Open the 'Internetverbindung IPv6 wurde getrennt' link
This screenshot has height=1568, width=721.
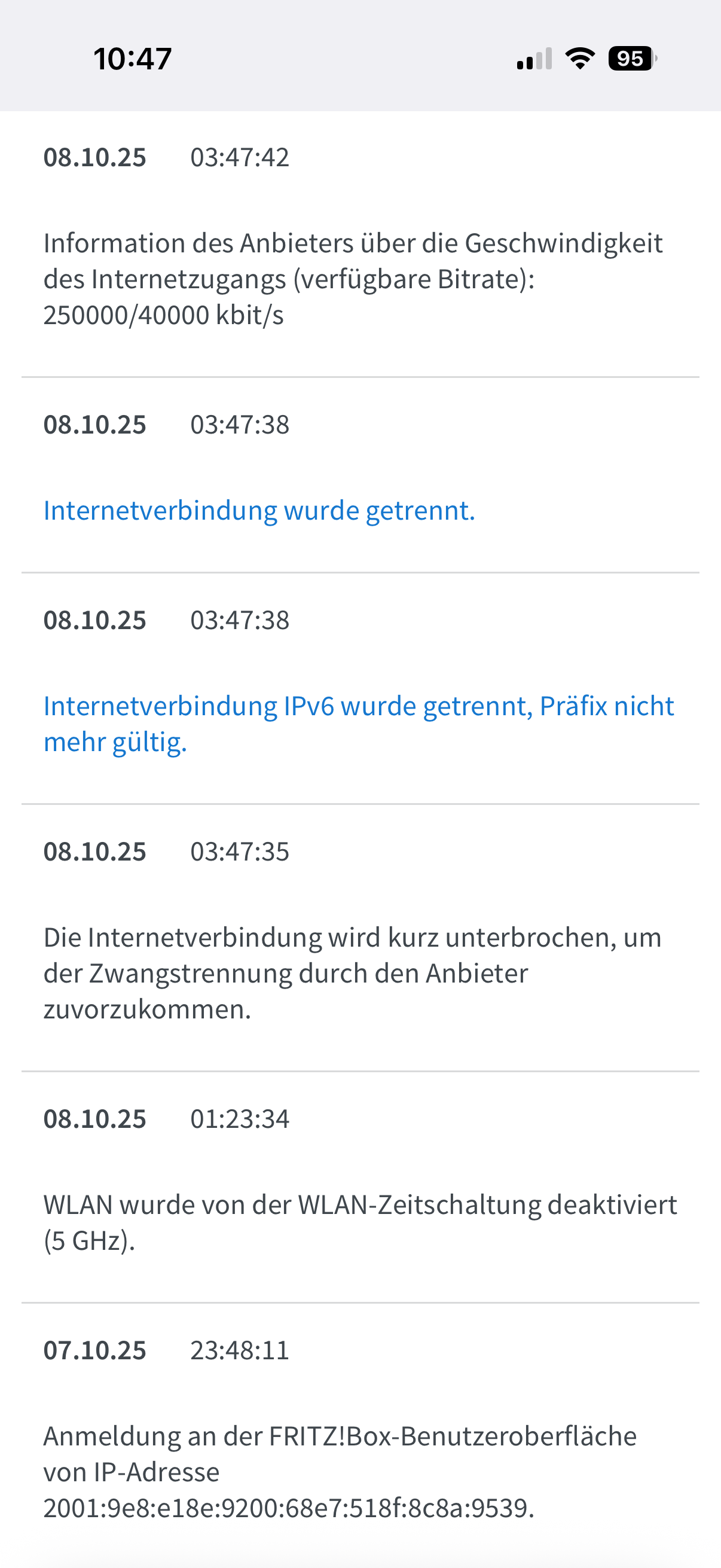(x=358, y=707)
